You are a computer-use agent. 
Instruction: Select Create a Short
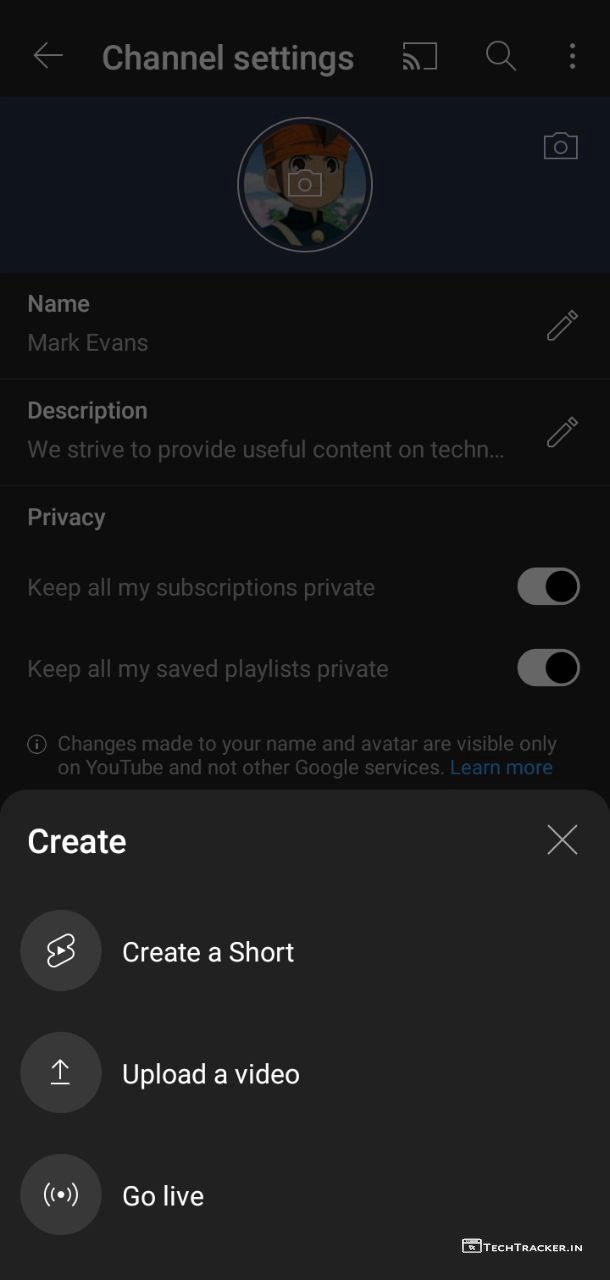pyautogui.click(x=207, y=951)
